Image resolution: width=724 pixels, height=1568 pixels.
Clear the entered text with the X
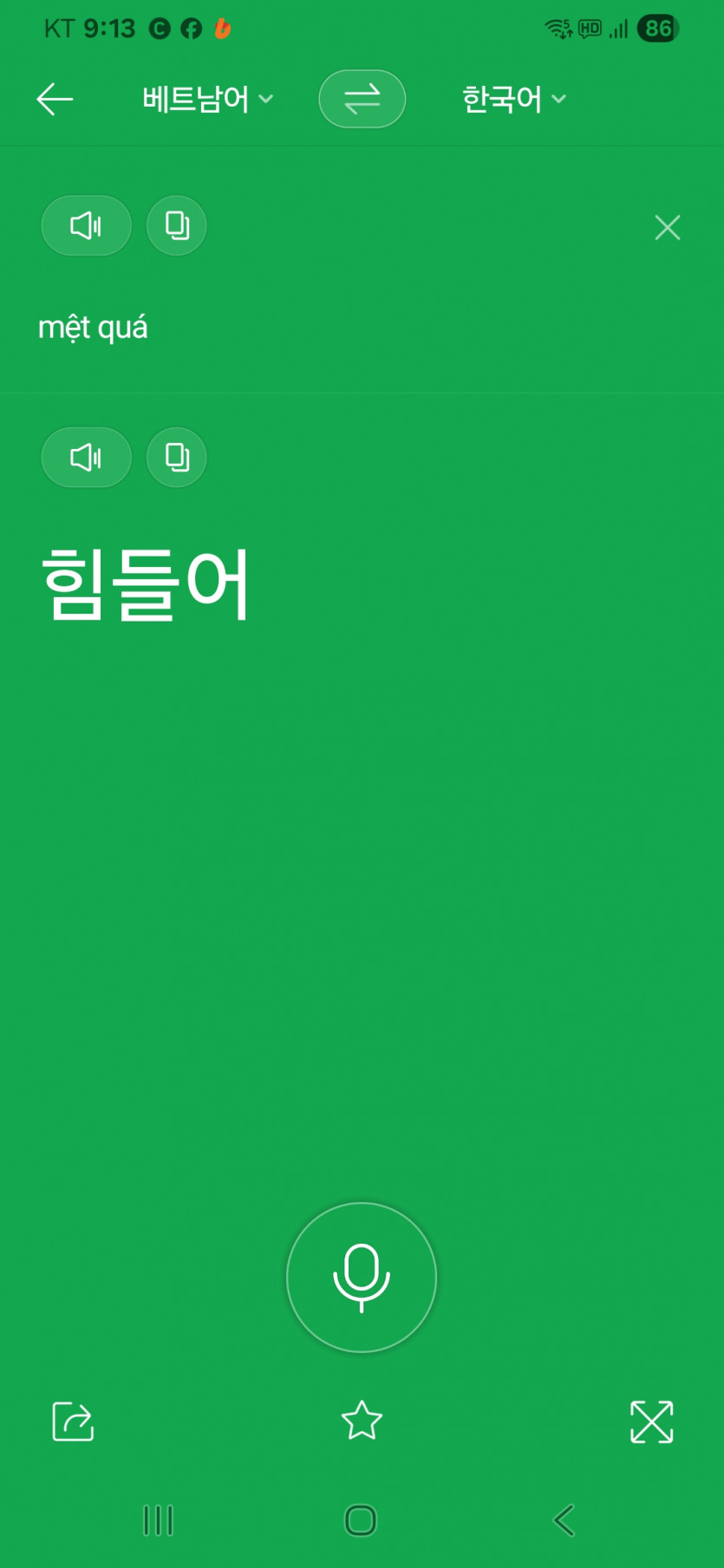click(x=667, y=227)
